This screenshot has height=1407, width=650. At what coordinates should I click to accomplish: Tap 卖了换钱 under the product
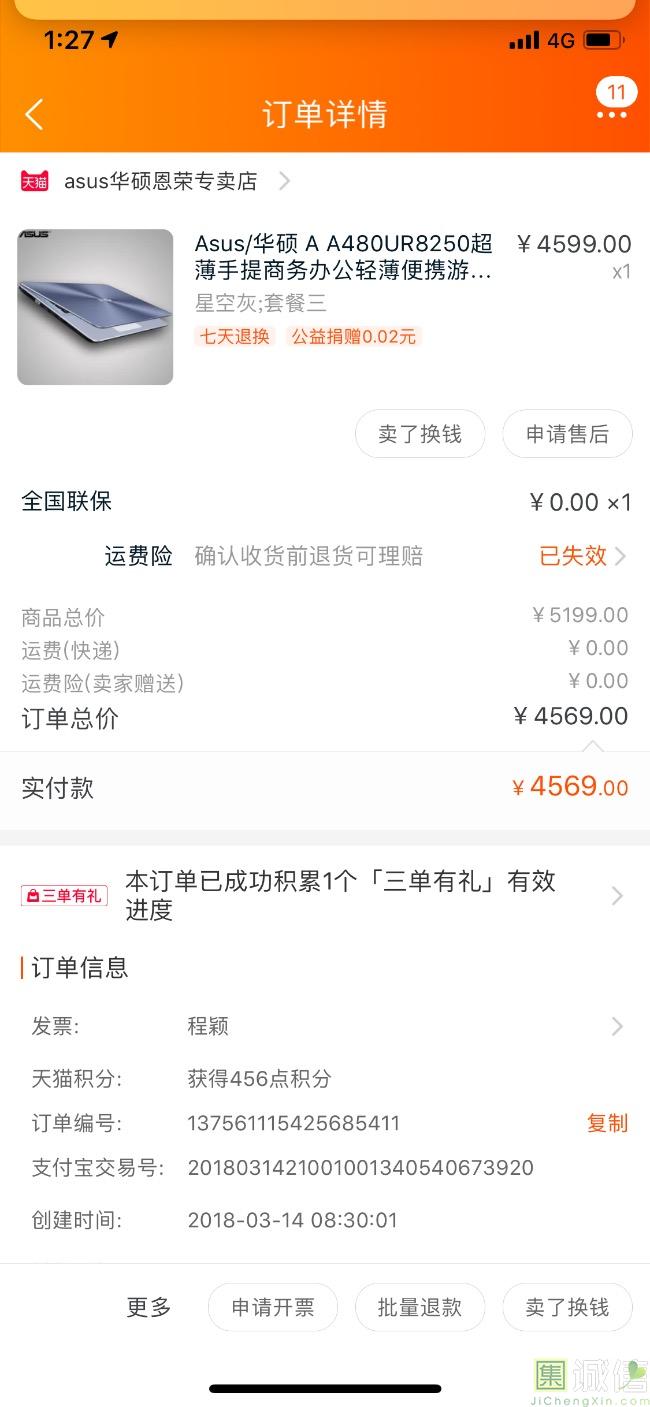420,434
